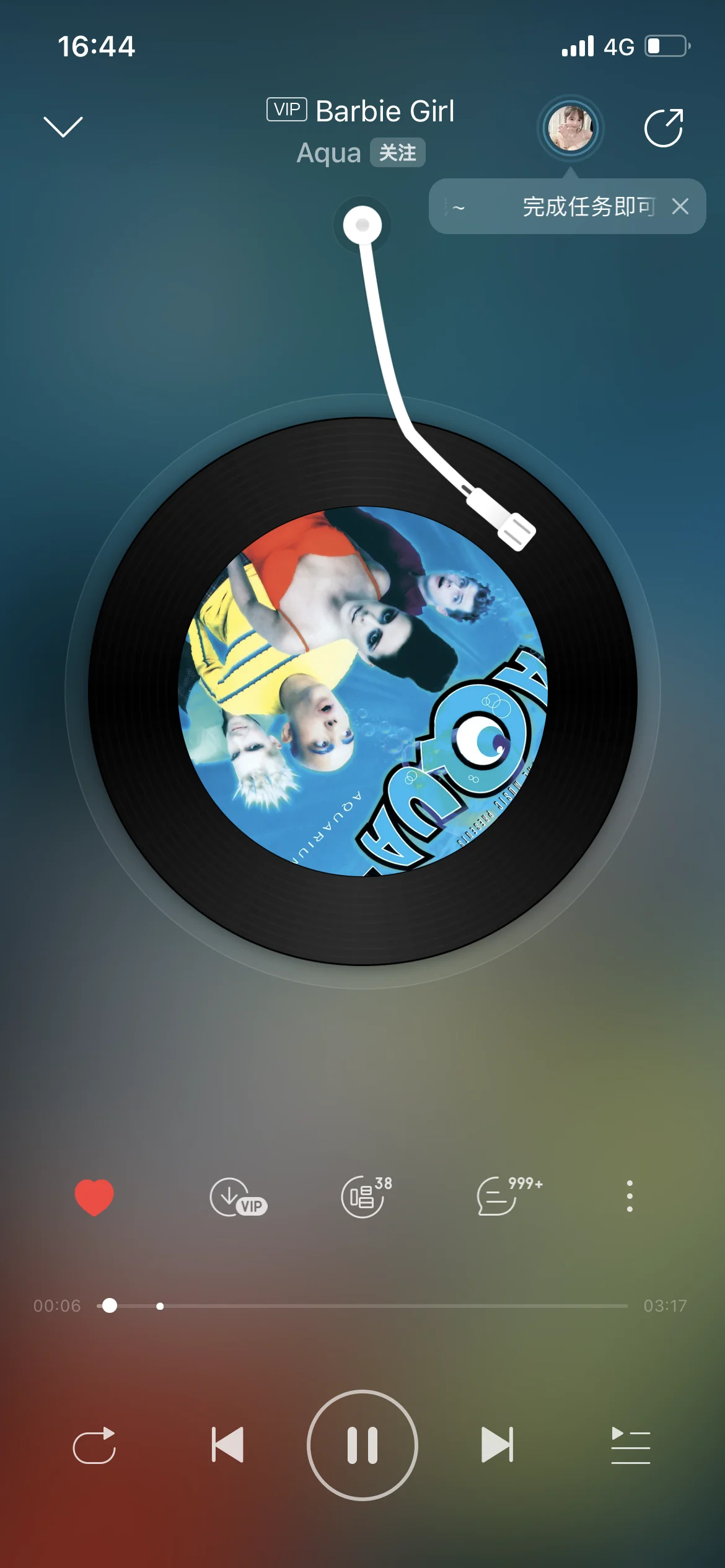725x1568 pixels.
Task: Download the song with VIP
Action: [237, 1197]
